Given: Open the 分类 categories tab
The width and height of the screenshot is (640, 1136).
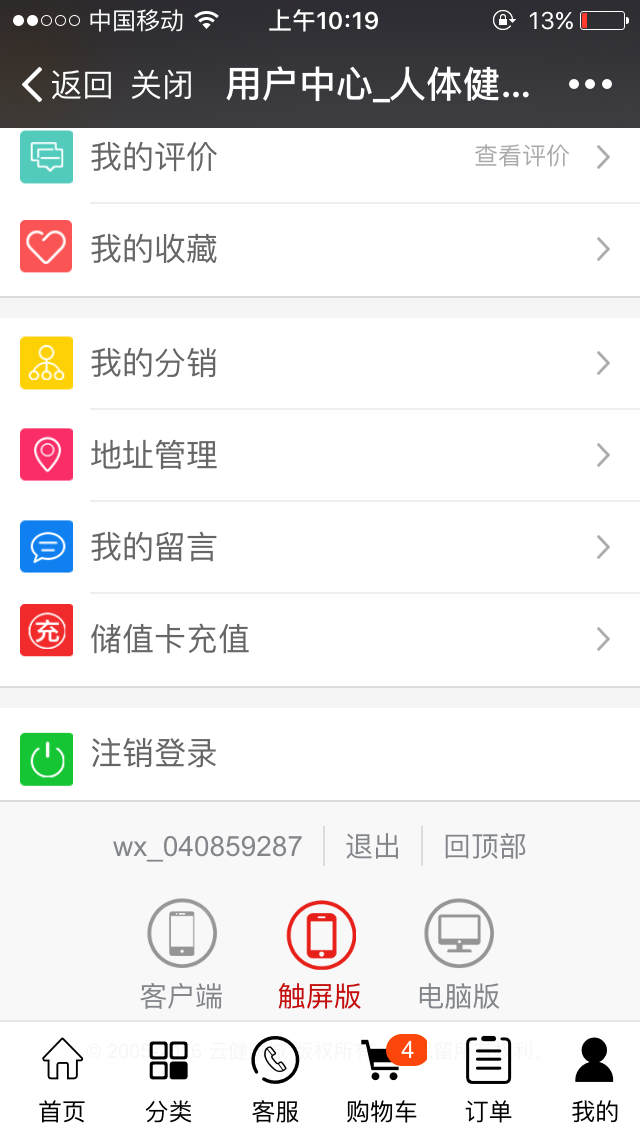Looking at the screenshot, I should pyautogui.click(x=168, y=1080).
